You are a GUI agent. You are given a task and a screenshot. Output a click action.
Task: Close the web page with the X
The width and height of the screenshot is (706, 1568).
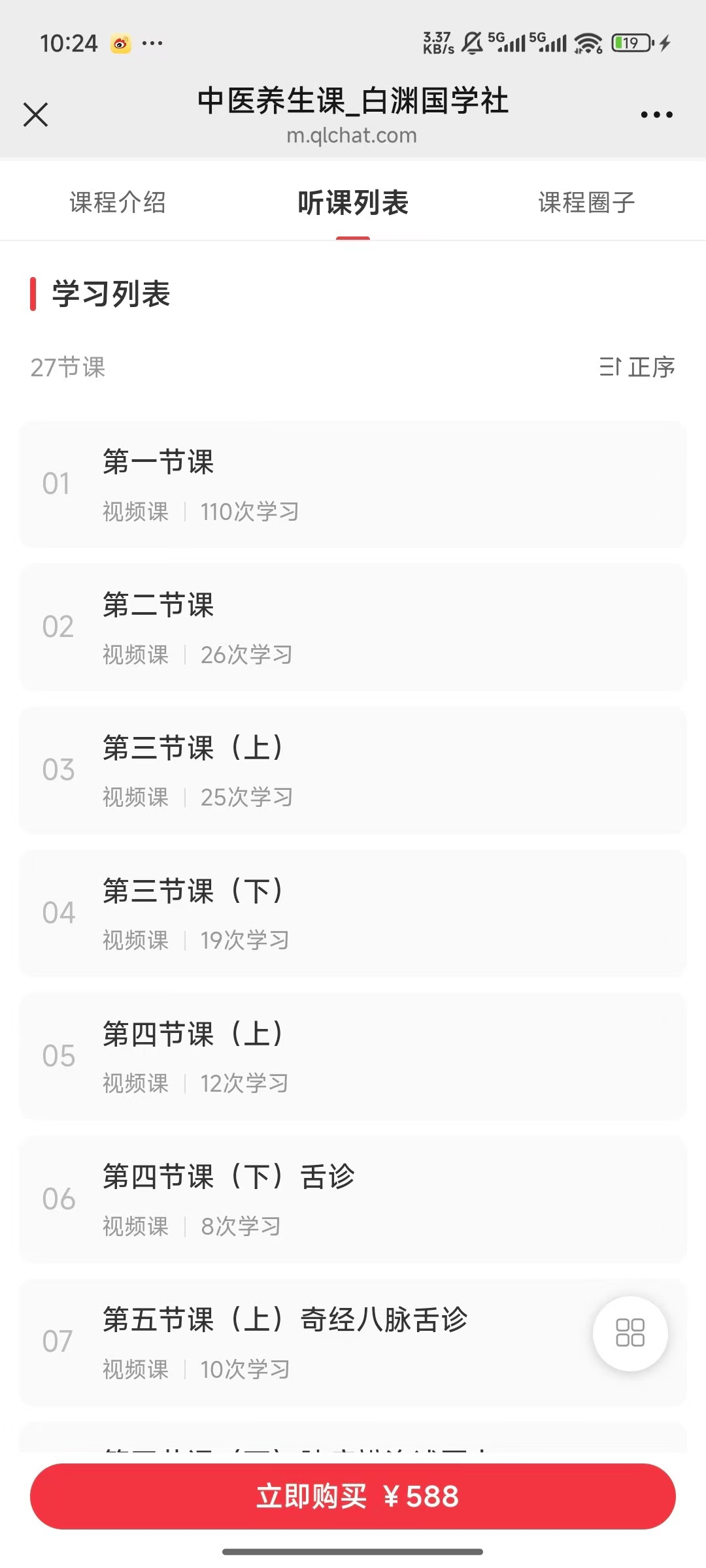(x=36, y=114)
